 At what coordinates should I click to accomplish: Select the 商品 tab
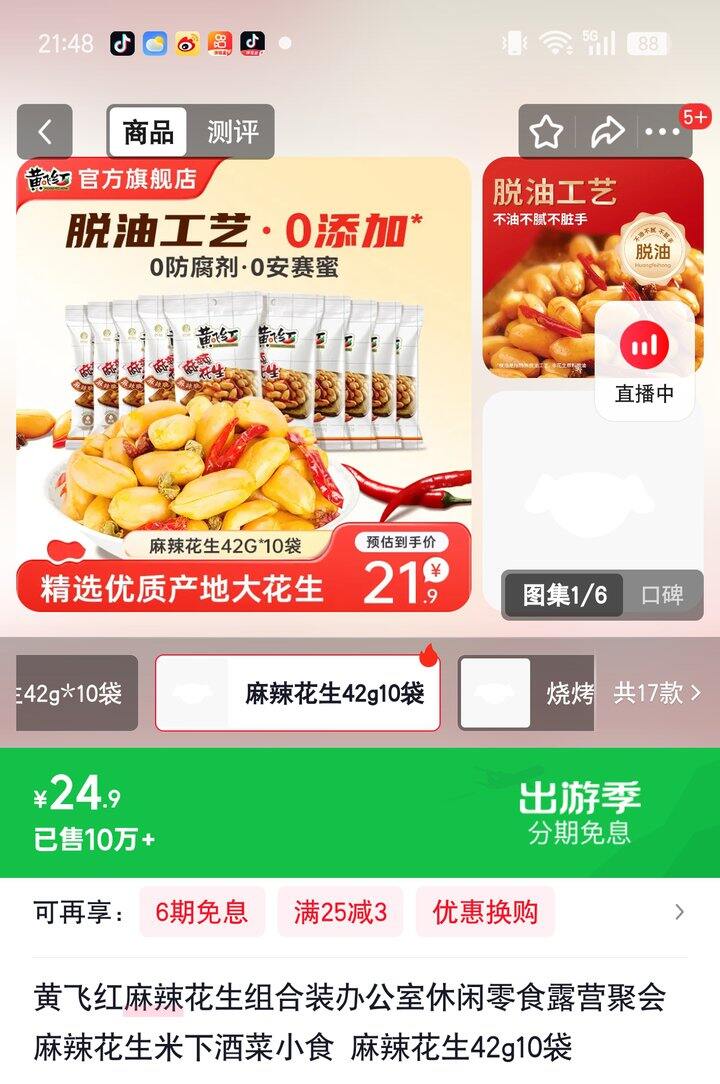[x=148, y=131]
